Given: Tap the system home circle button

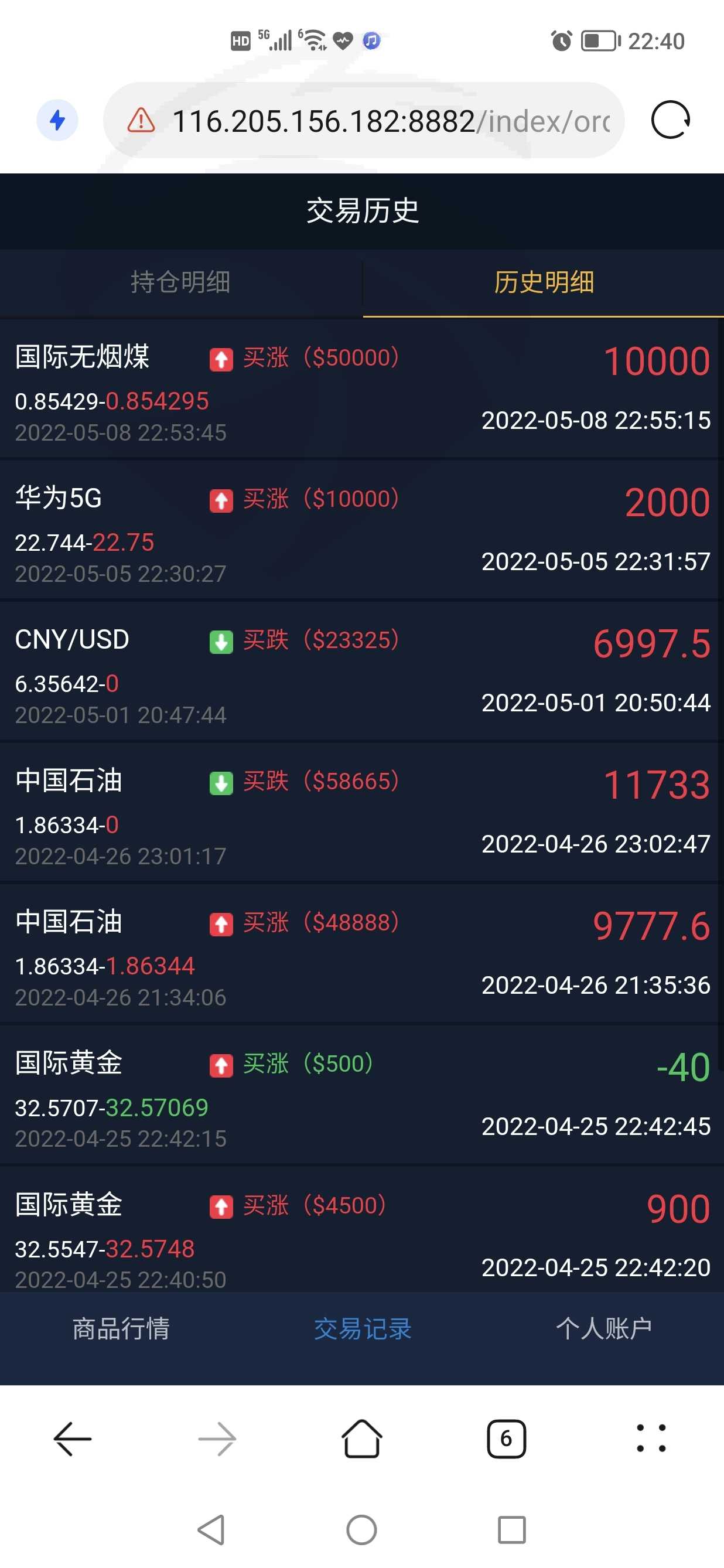Looking at the screenshot, I should click(361, 1530).
